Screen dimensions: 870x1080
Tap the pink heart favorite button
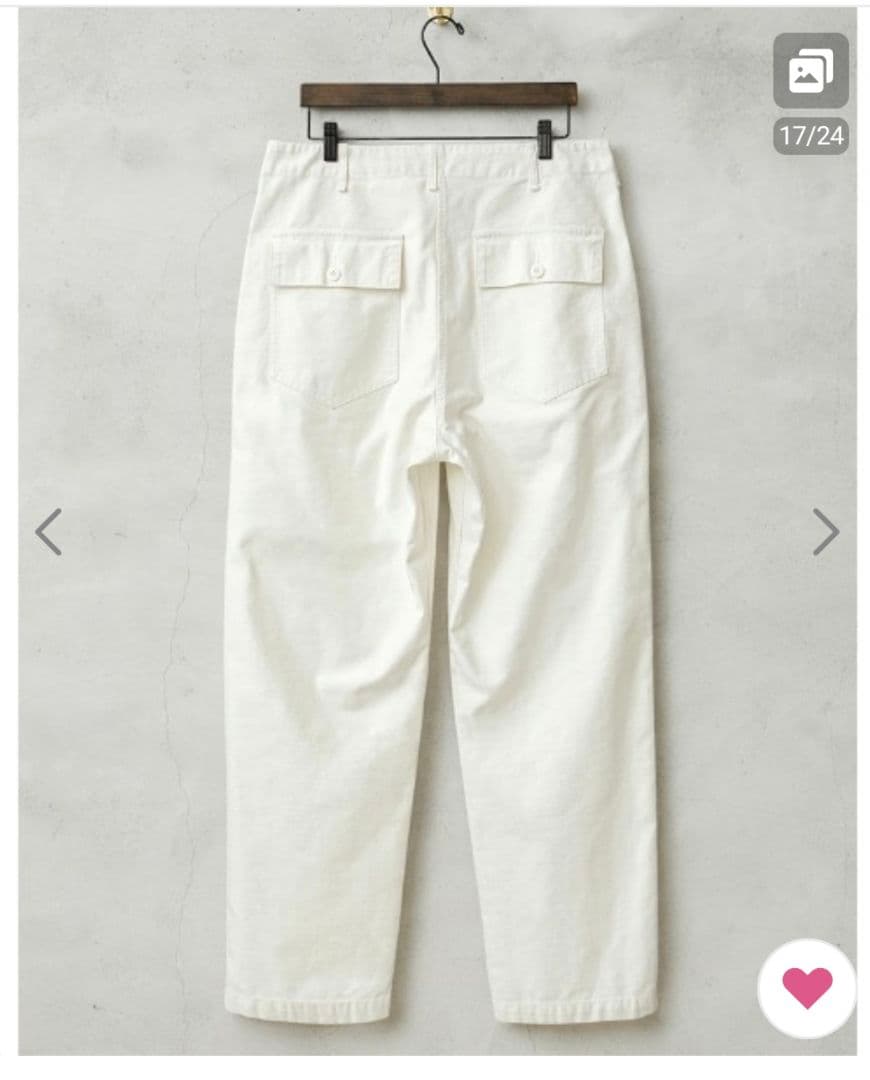pyautogui.click(x=807, y=987)
